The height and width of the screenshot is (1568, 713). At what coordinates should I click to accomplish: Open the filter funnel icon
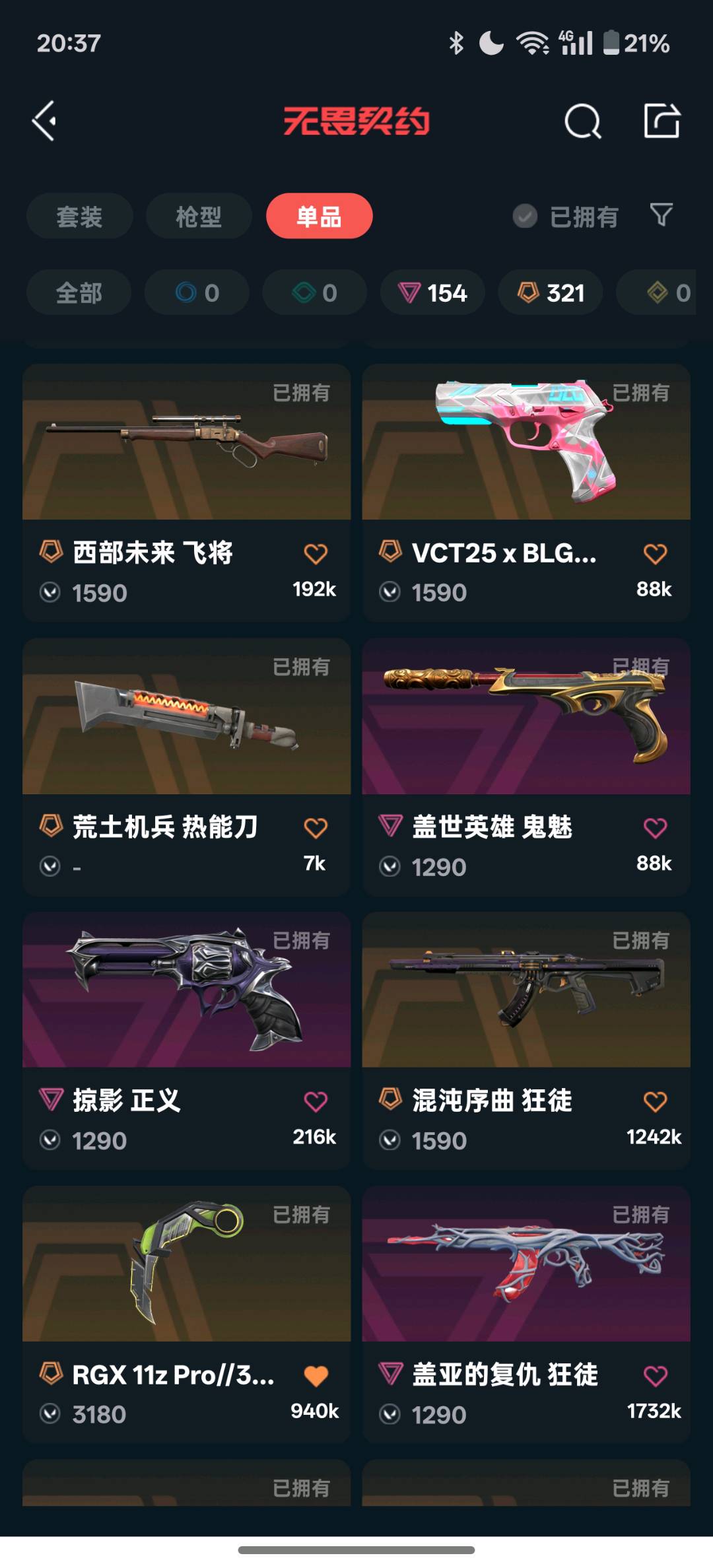(661, 215)
